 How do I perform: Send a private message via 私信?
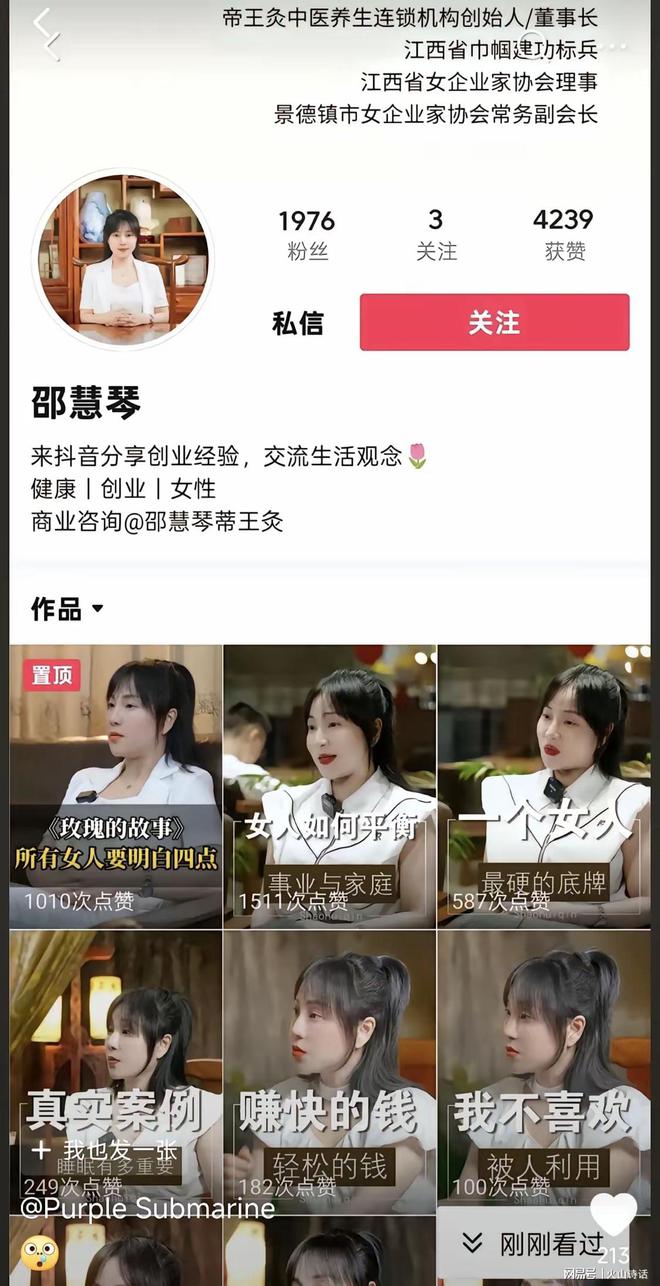click(298, 323)
